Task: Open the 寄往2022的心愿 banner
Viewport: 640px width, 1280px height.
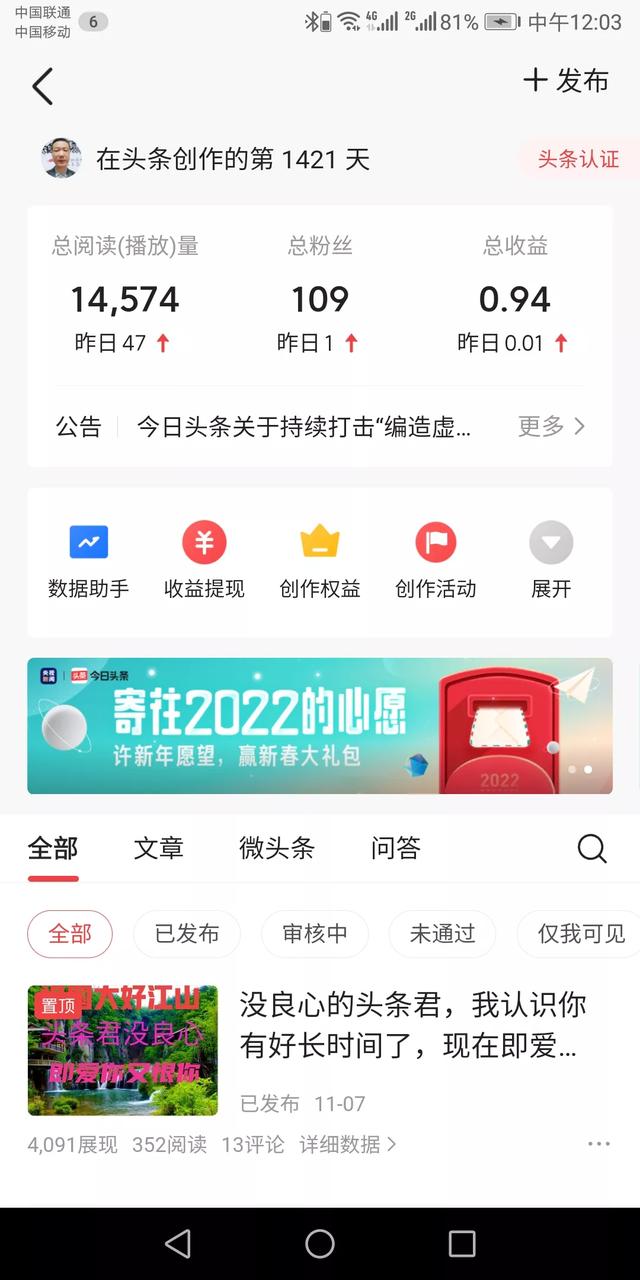Action: coord(320,726)
